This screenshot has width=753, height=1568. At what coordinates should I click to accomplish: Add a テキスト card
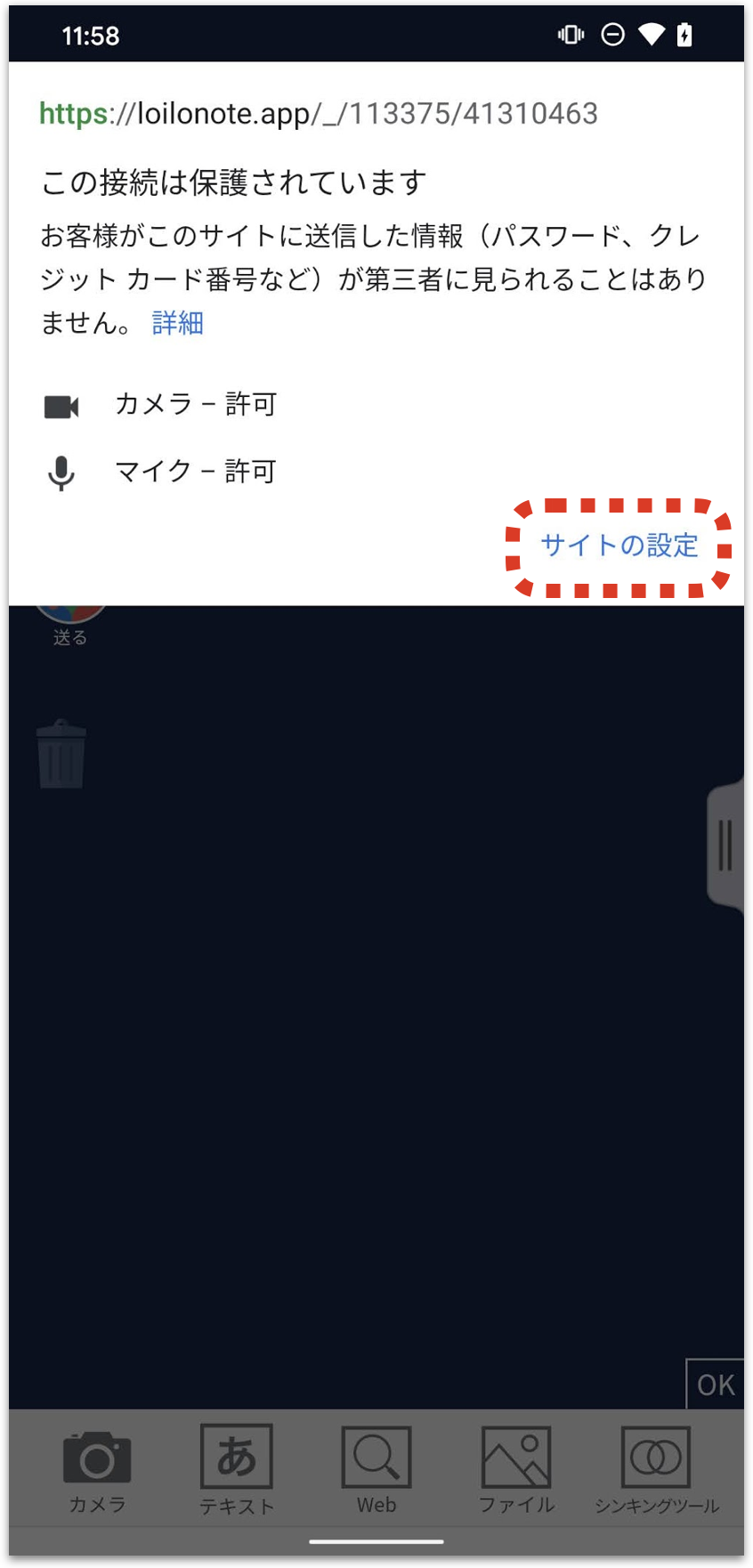pyautogui.click(x=236, y=1470)
